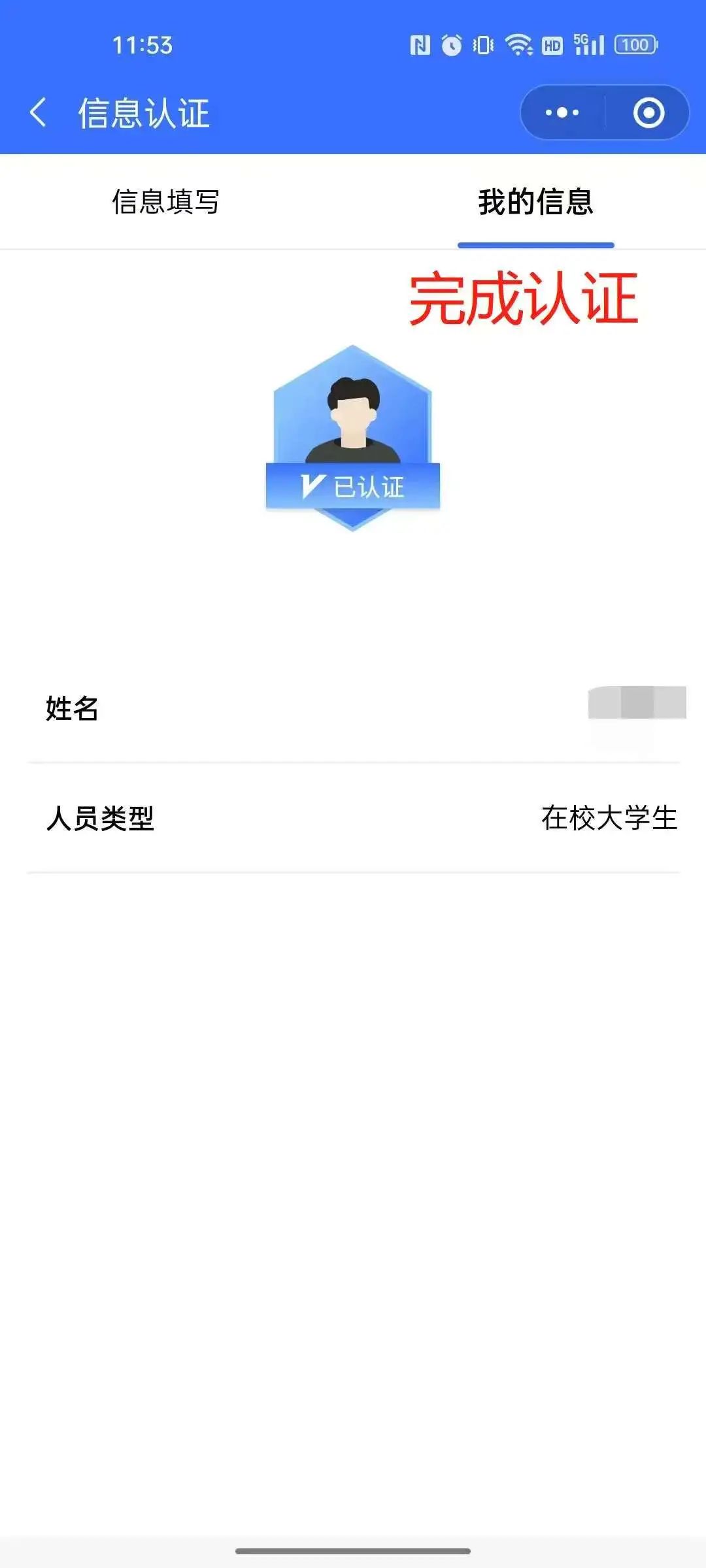Open the mini program three-dot menu
The height and width of the screenshot is (1568, 706).
[x=562, y=112]
